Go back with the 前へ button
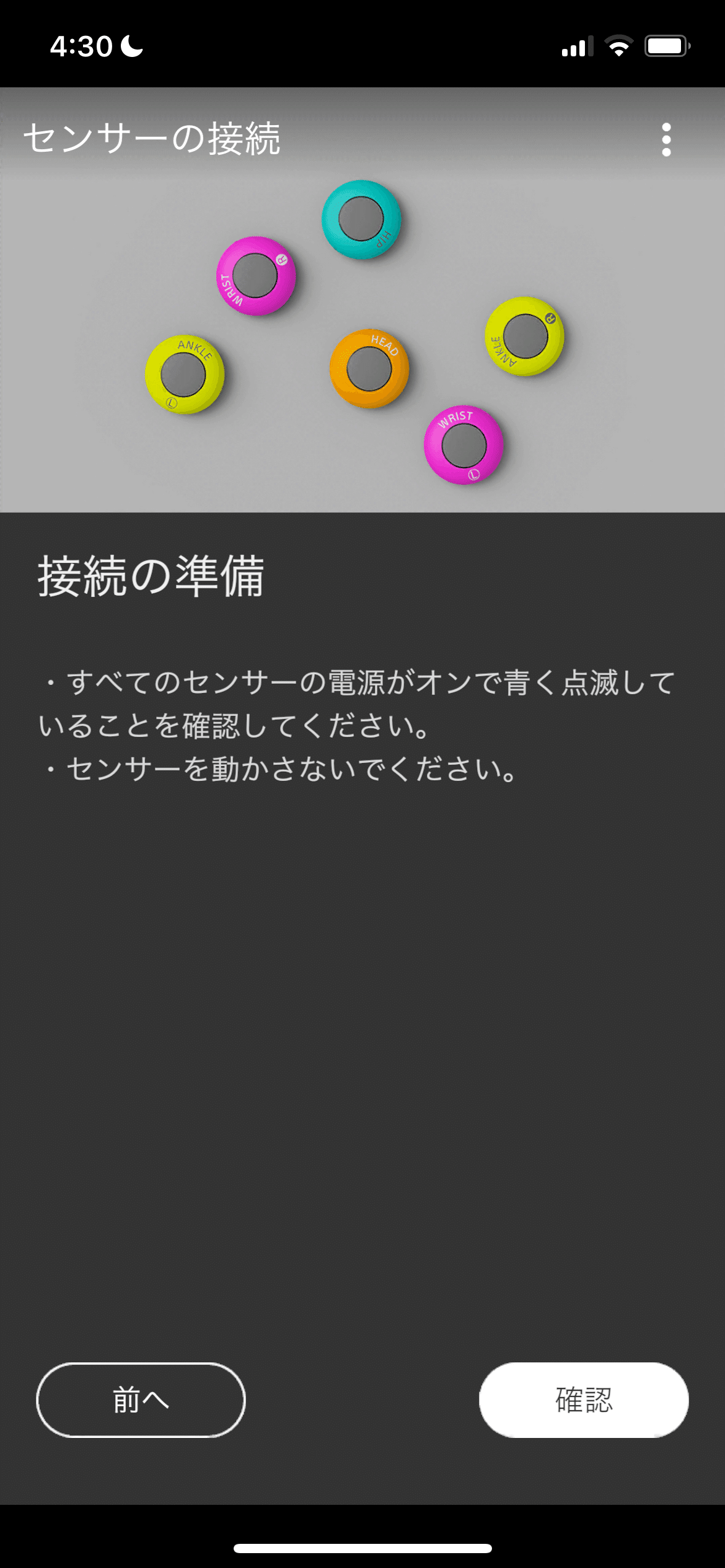725x1568 pixels. pos(141,1400)
